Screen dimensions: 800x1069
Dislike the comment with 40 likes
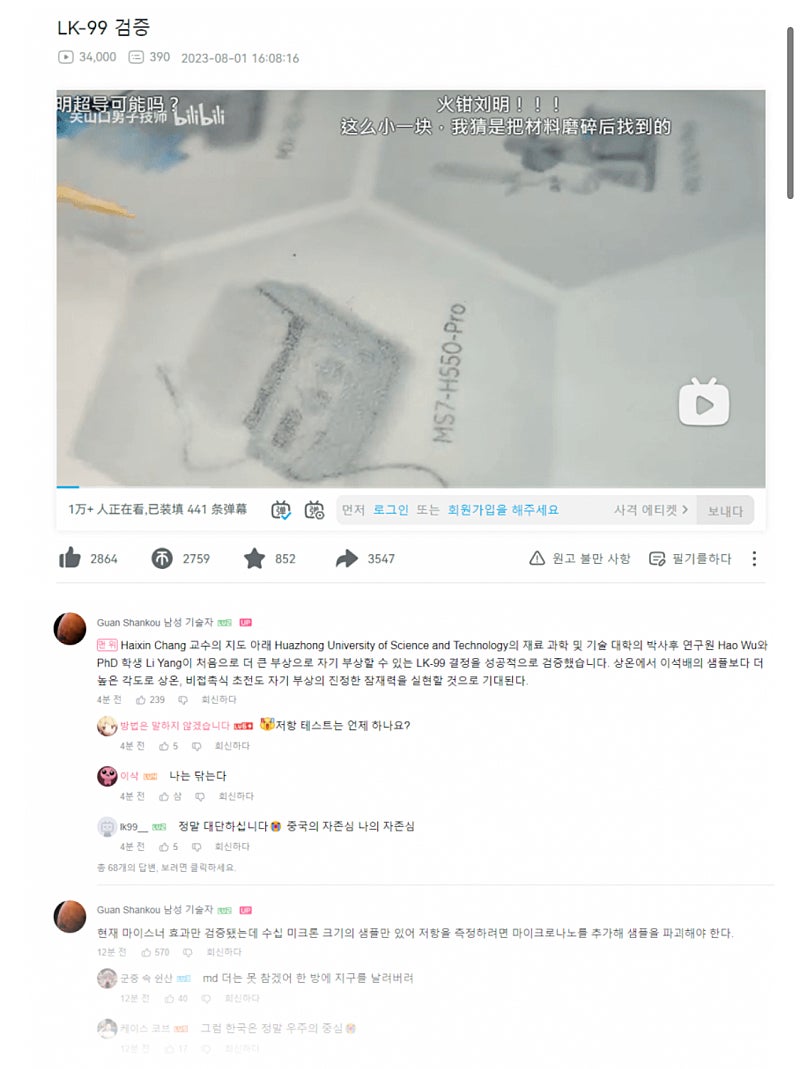[x=207, y=998]
